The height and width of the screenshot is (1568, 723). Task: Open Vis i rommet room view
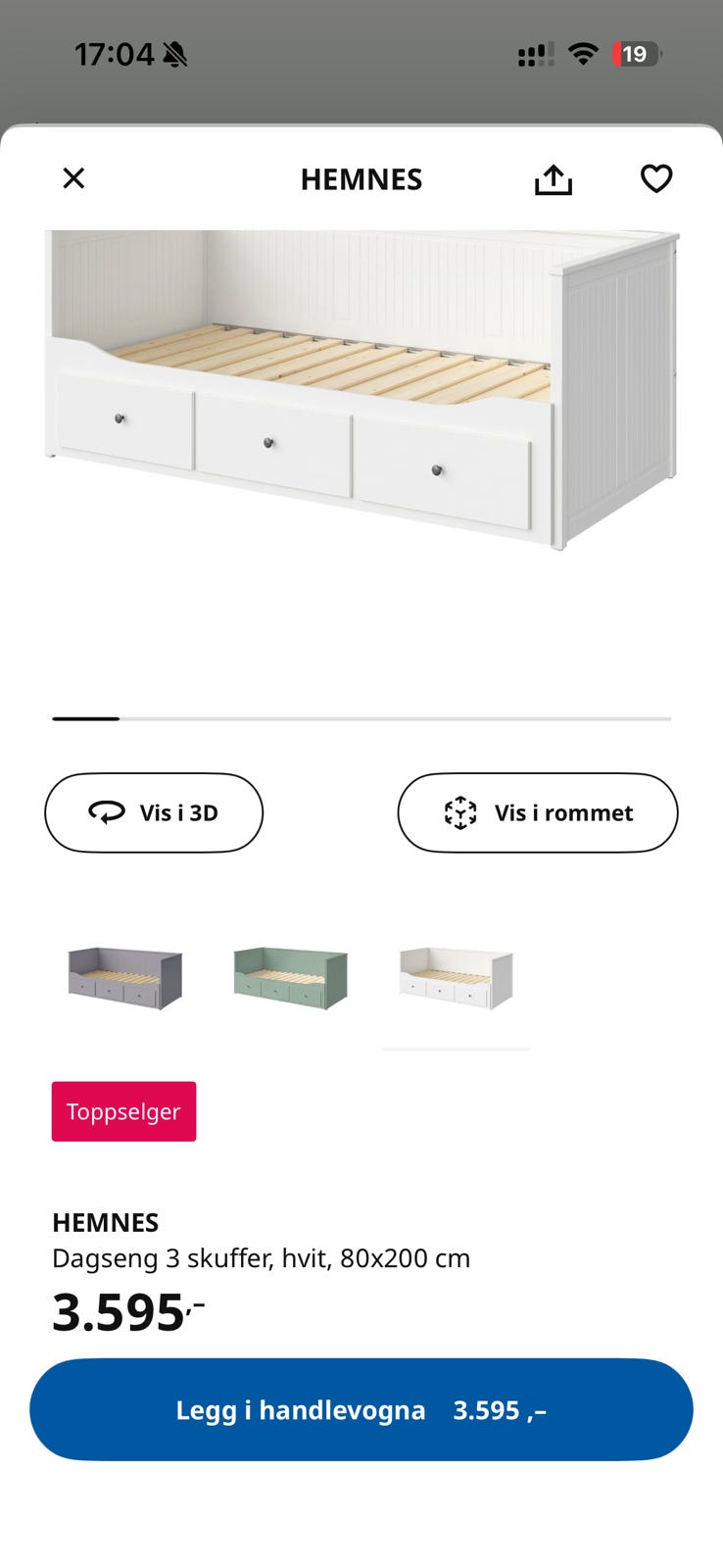pos(537,812)
